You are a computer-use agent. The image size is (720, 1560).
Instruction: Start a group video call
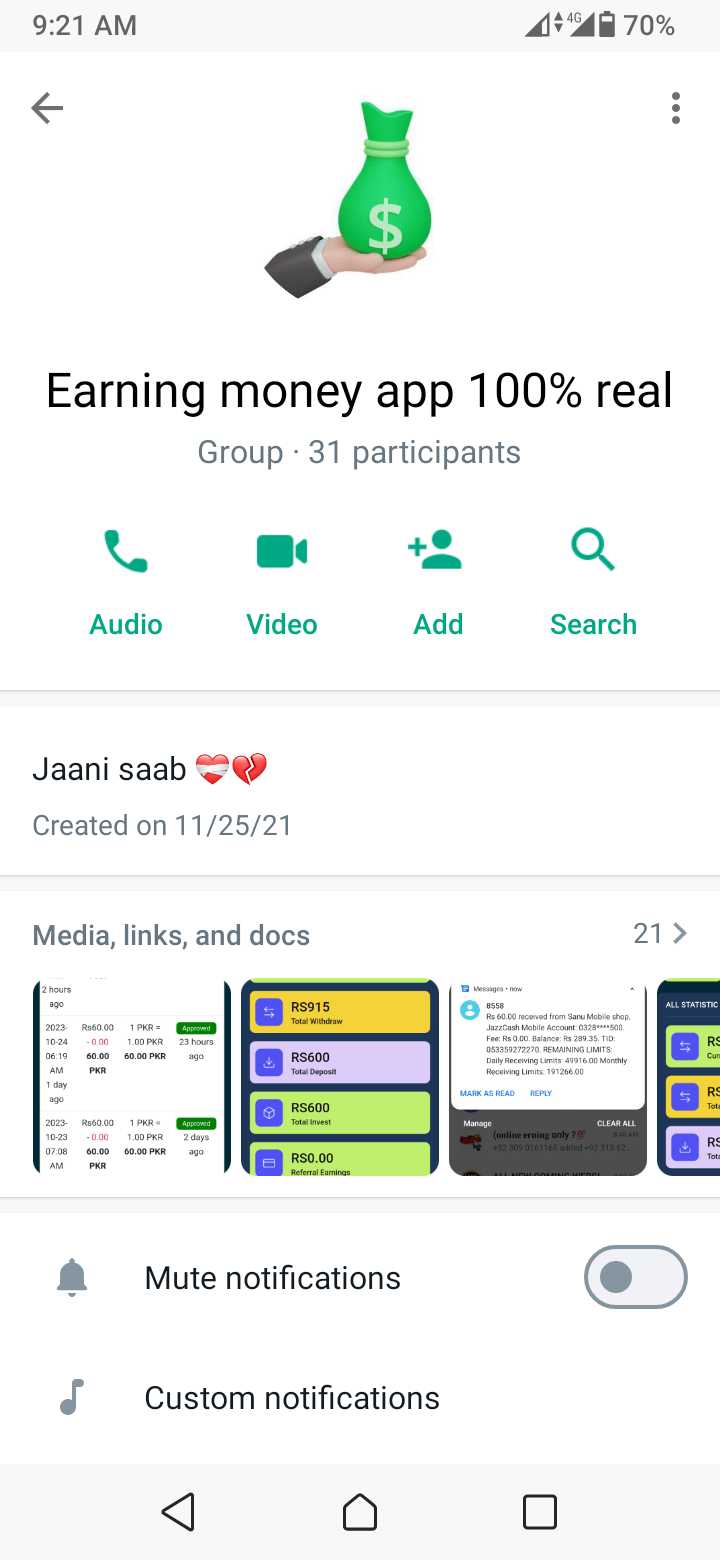coord(282,584)
